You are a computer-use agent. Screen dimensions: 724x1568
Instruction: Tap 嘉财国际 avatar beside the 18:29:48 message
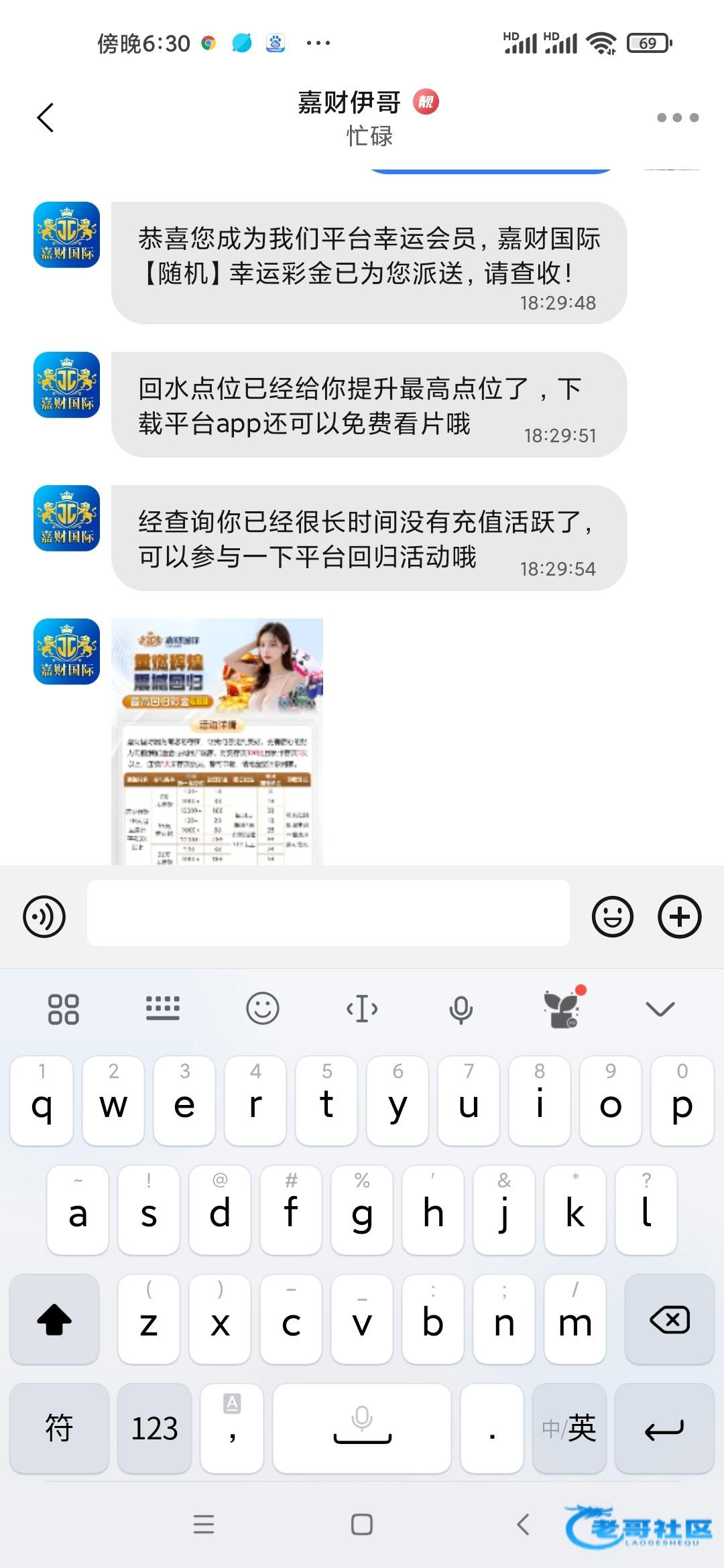(x=66, y=235)
